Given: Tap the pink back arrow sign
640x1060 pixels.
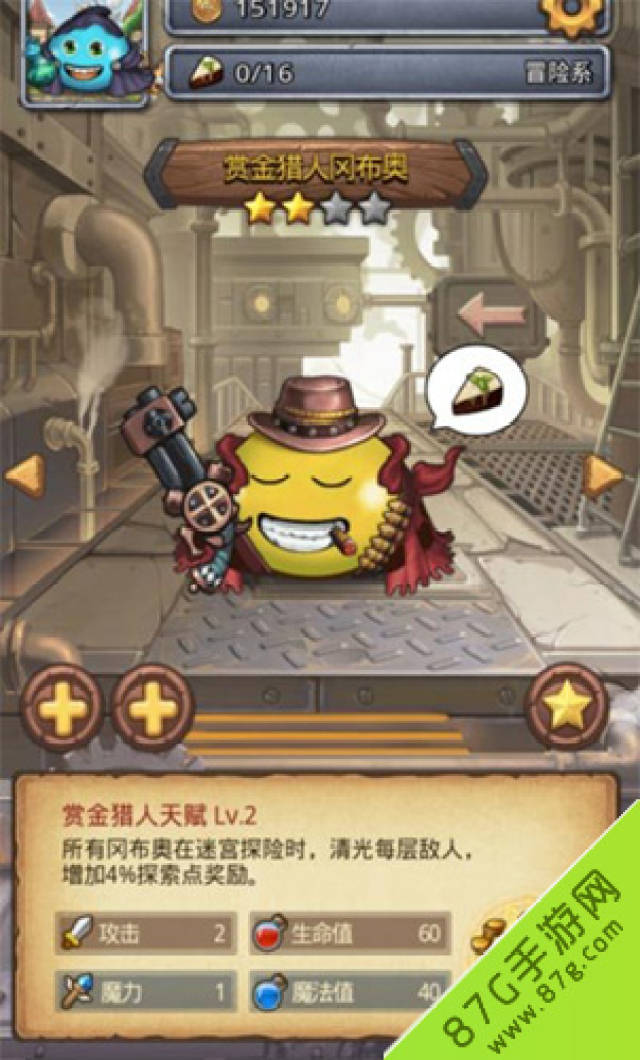Looking at the screenshot, I should point(490,316).
